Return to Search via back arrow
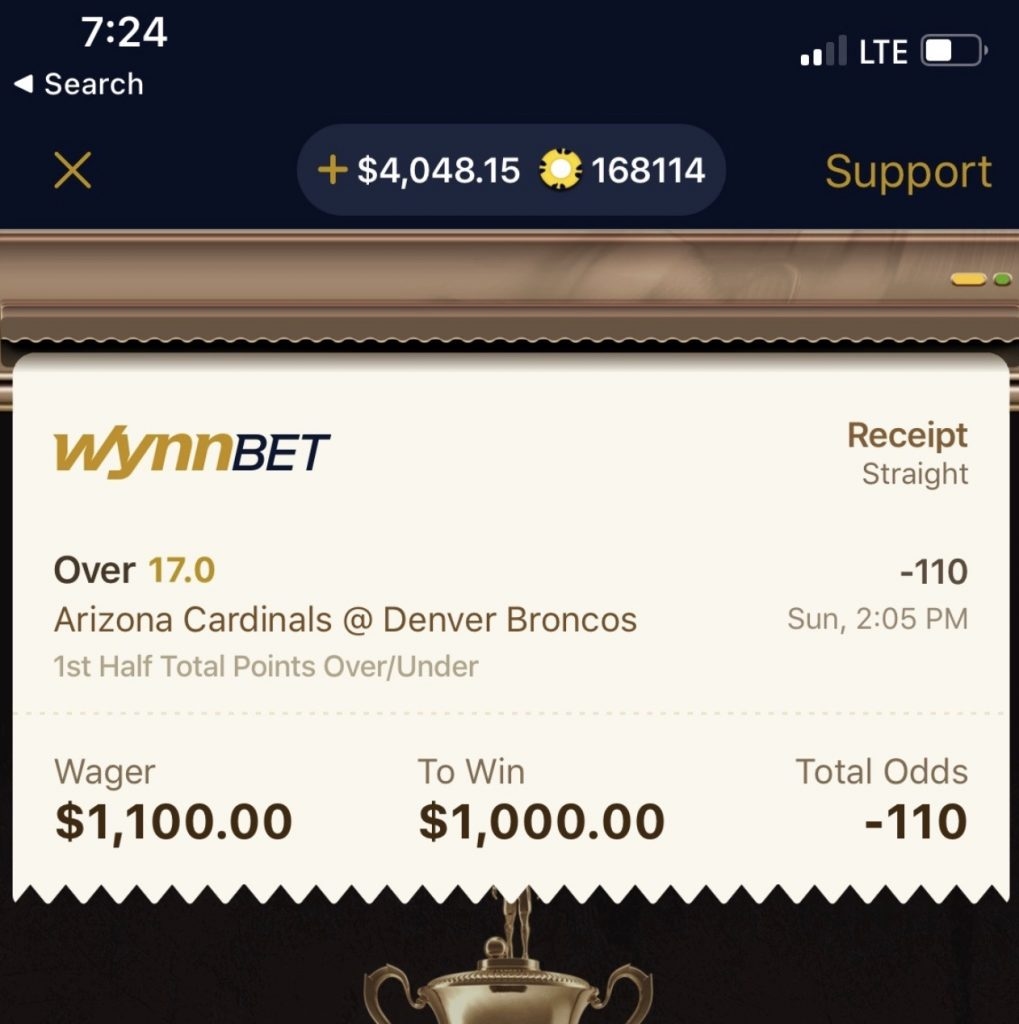1019x1024 pixels. [78, 85]
